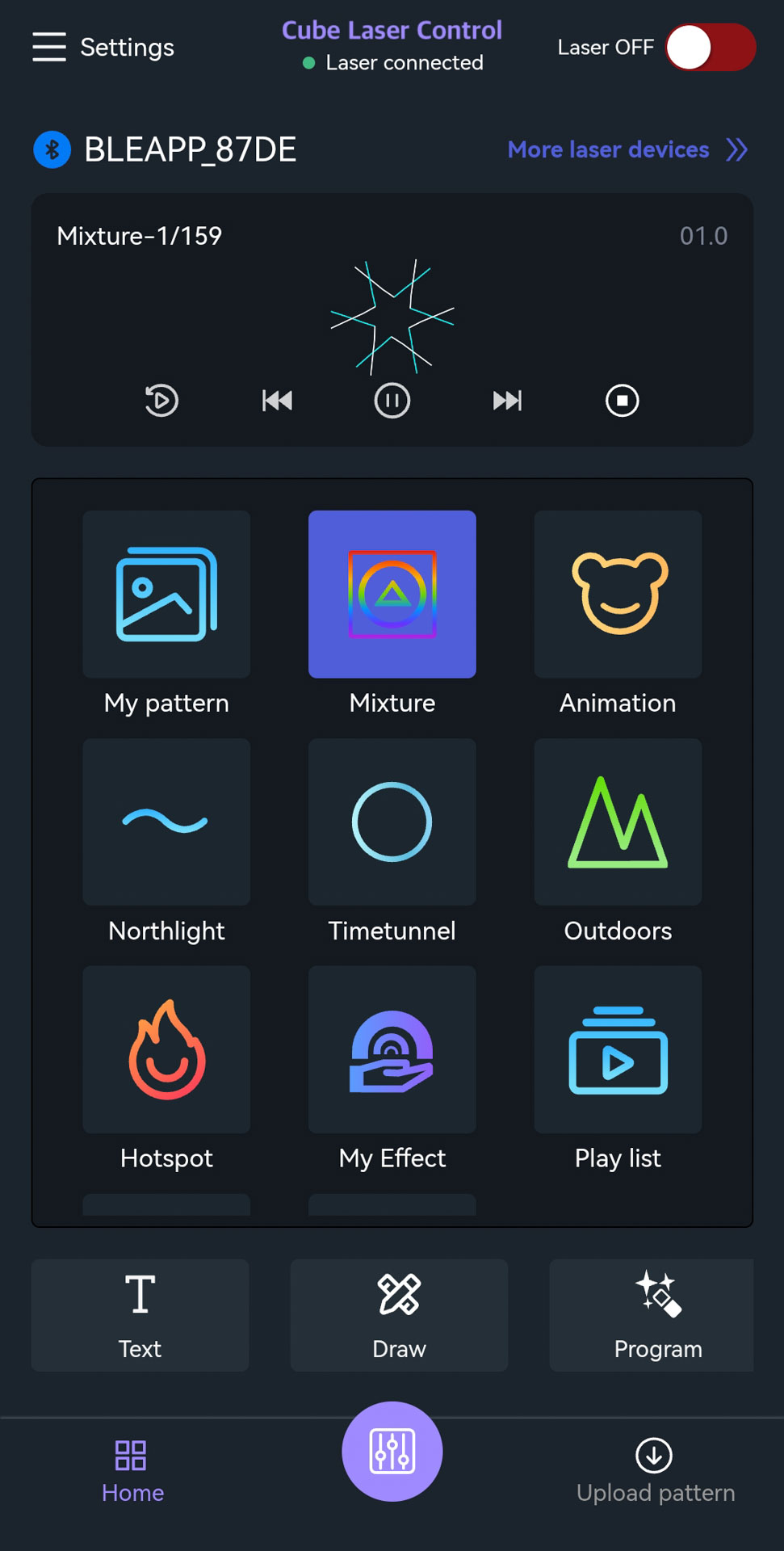Select the Mixture category

tap(392, 595)
